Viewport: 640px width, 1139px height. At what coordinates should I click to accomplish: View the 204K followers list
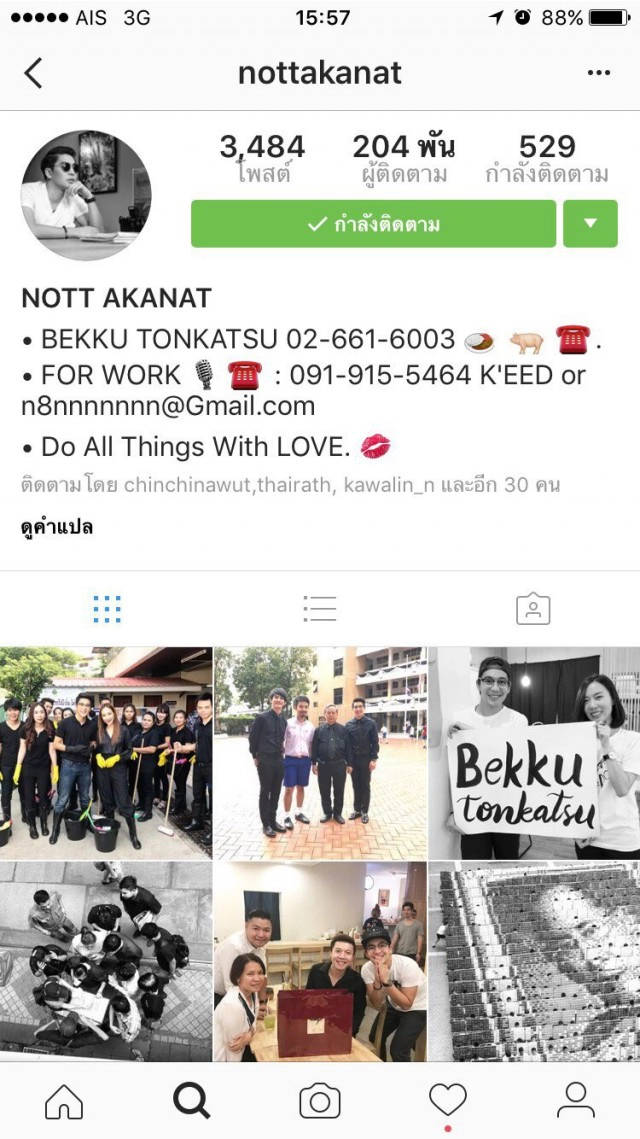coord(403,160)
